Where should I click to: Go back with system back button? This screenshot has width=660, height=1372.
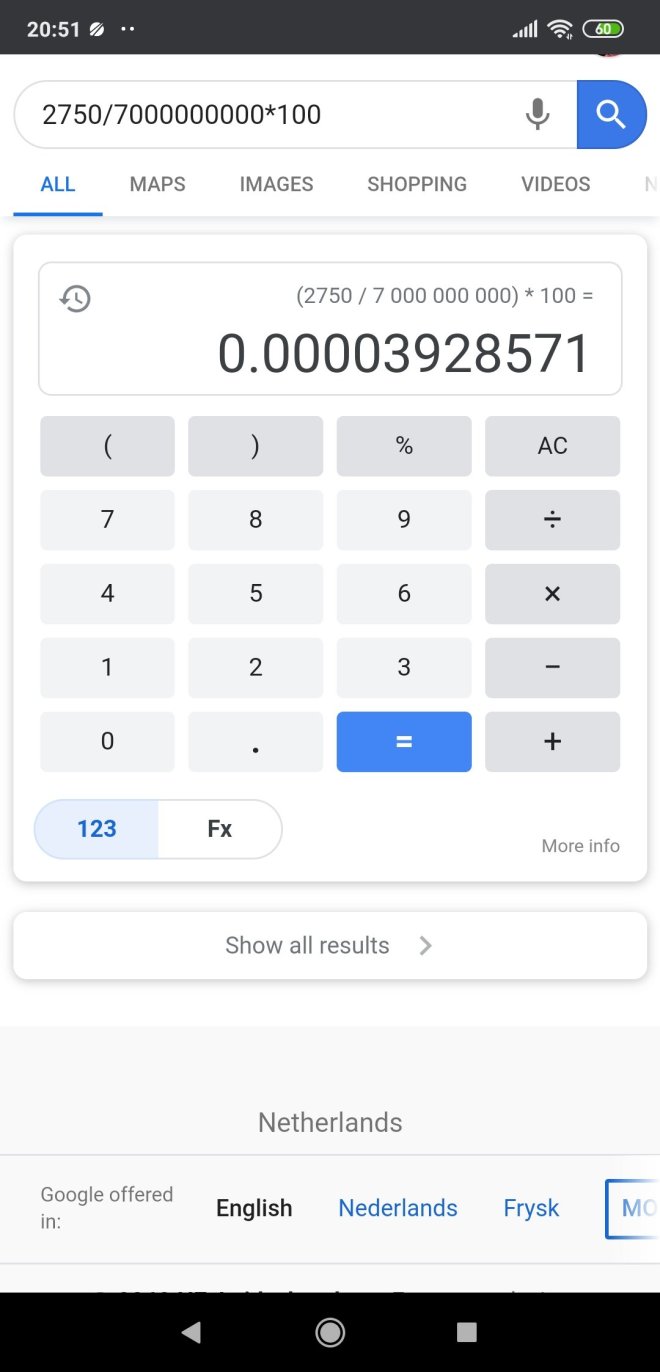[191, 1332]
